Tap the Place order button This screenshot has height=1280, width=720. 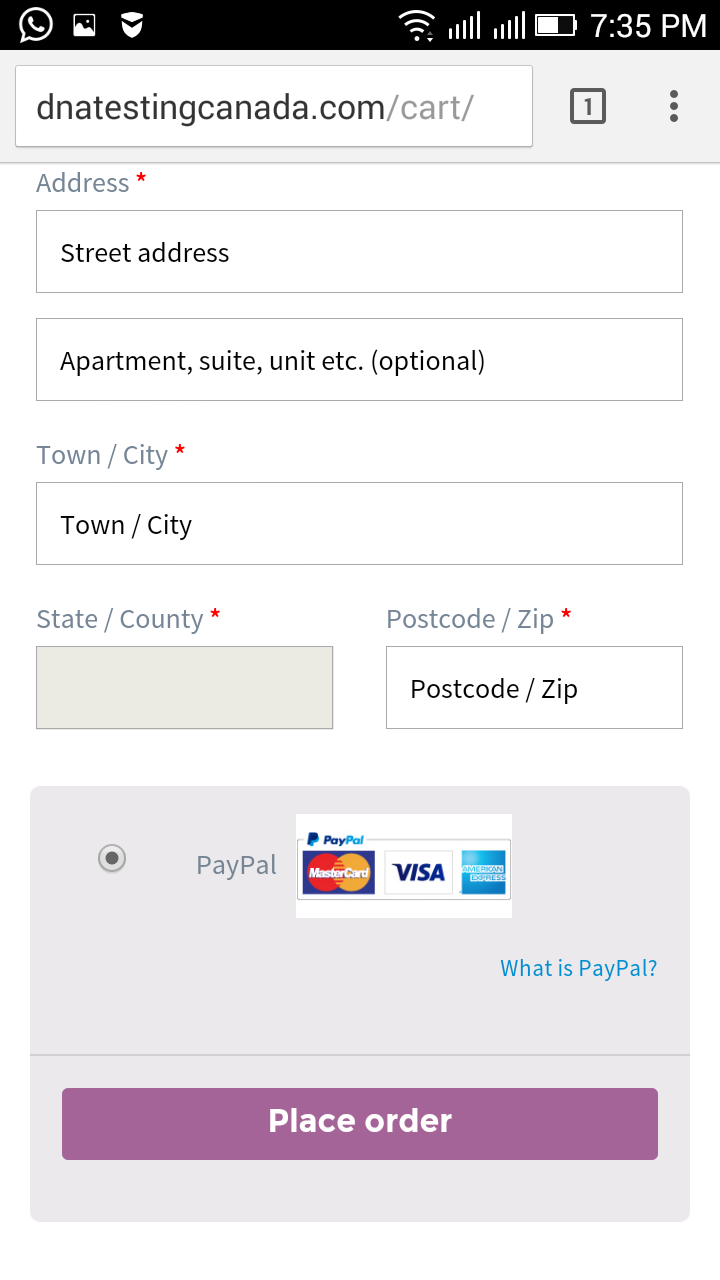click(360, 1124)
